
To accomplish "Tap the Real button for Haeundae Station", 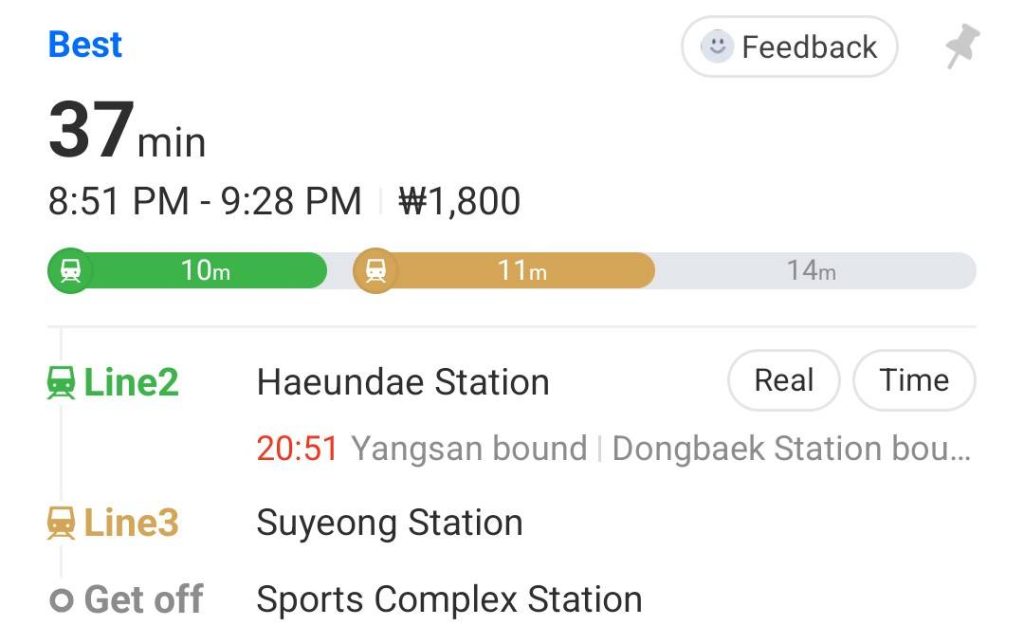I will [783, 381].
